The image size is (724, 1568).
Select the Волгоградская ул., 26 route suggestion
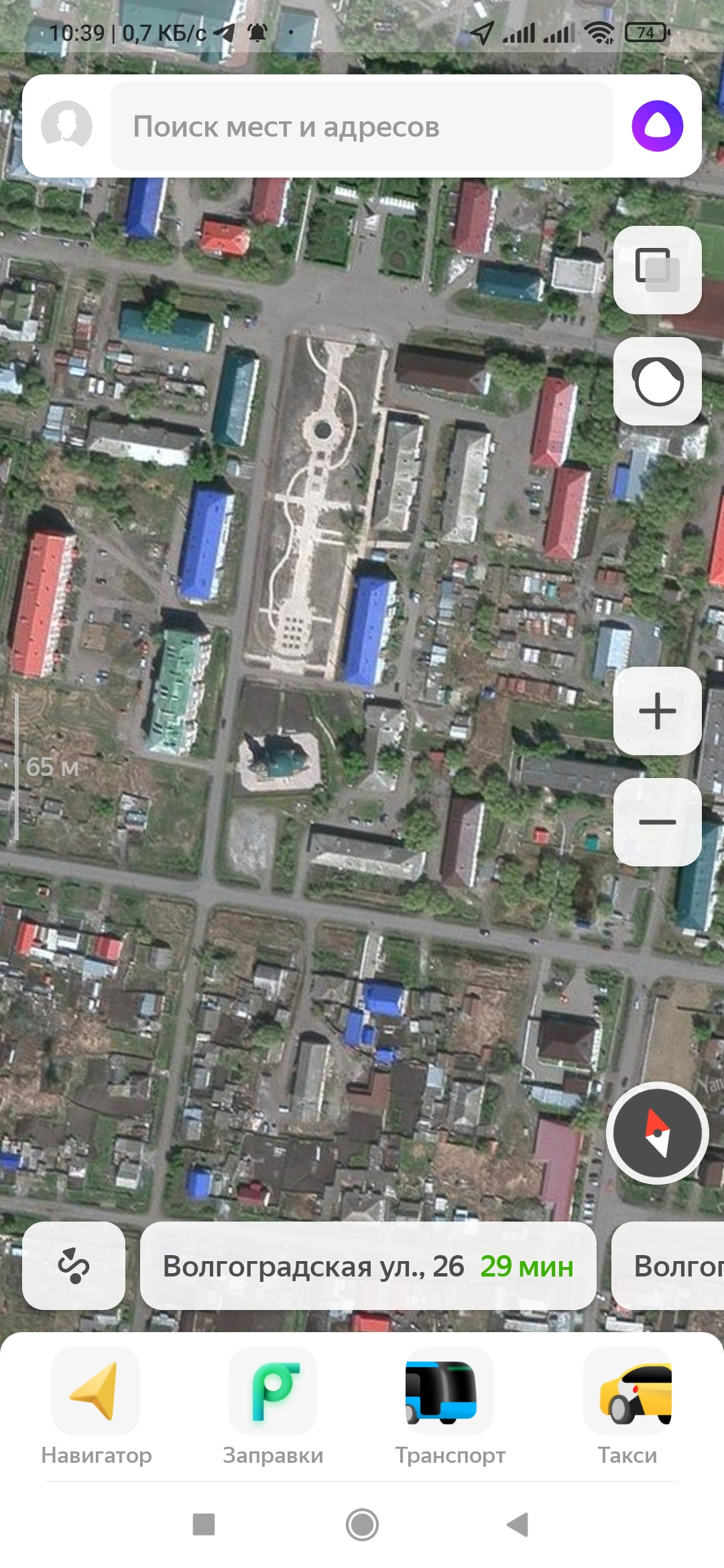click(x=368, y=1266)
